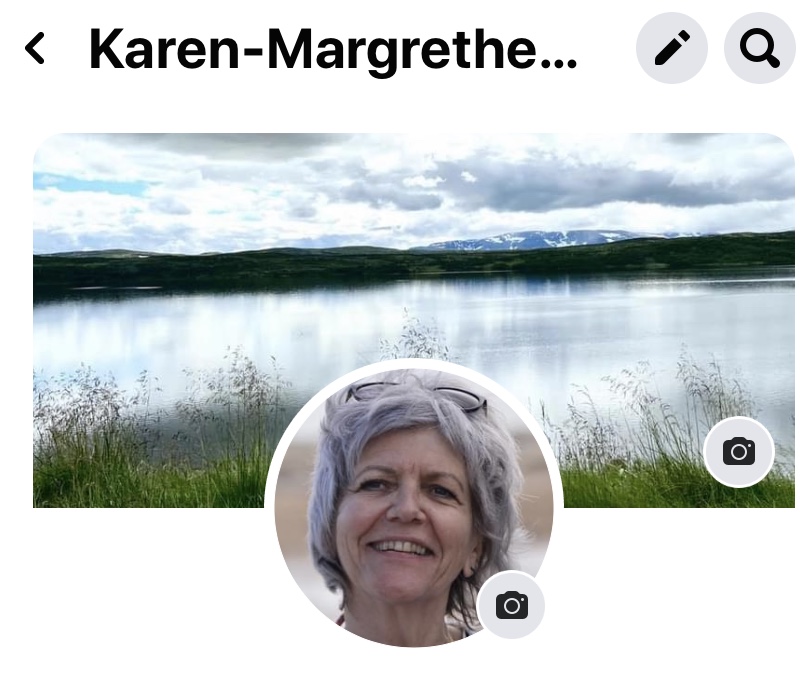Edit profile with the pencil icon
This screenshot has height=683, width=809.
[x=672, y=48]
